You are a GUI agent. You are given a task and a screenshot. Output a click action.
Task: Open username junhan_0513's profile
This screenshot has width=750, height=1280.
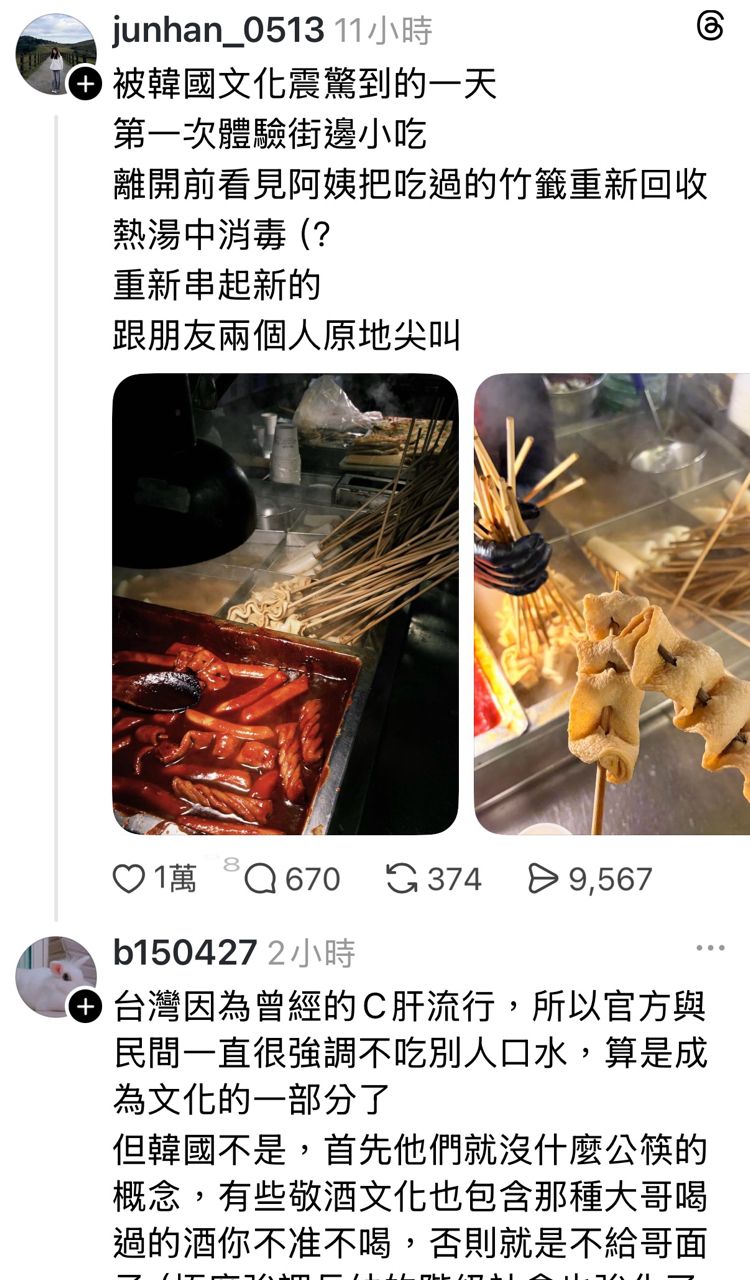tap(218, 31)
